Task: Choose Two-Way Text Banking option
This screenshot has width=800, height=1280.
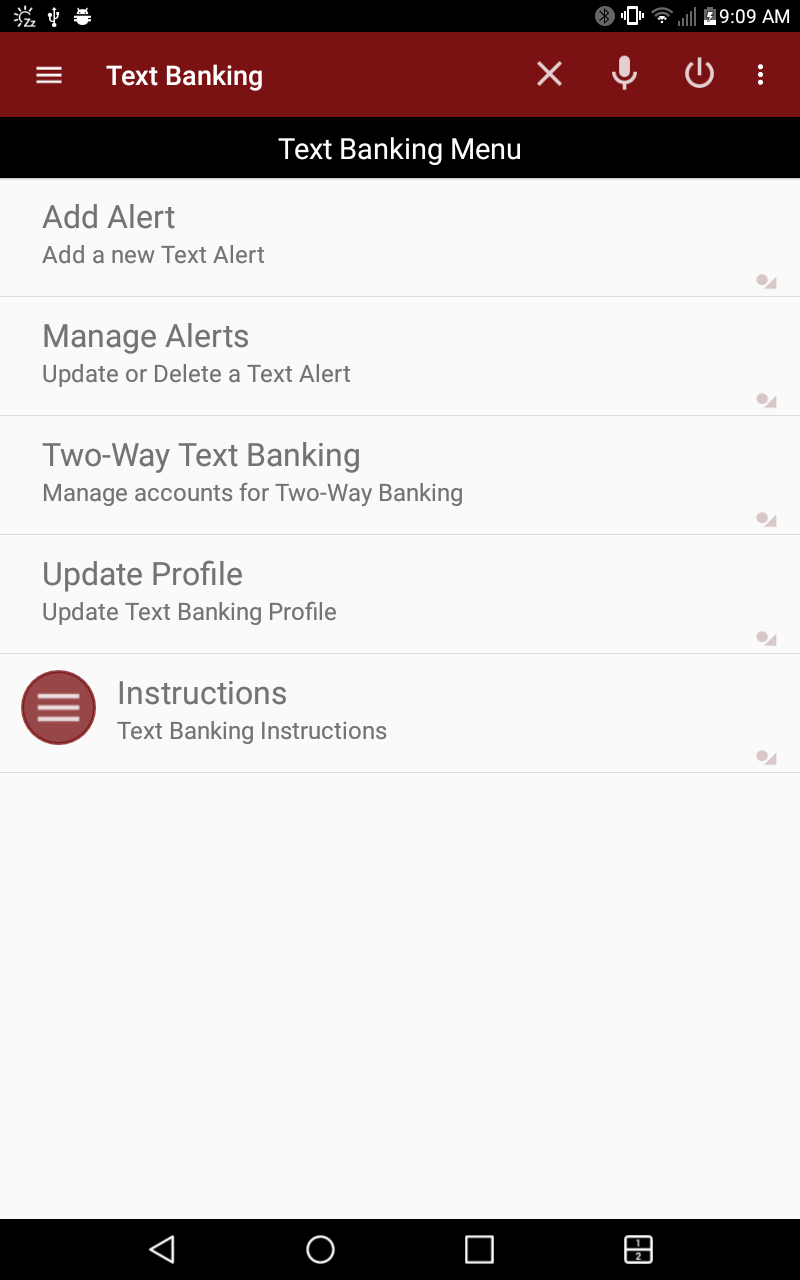Action: pos(400,473)
